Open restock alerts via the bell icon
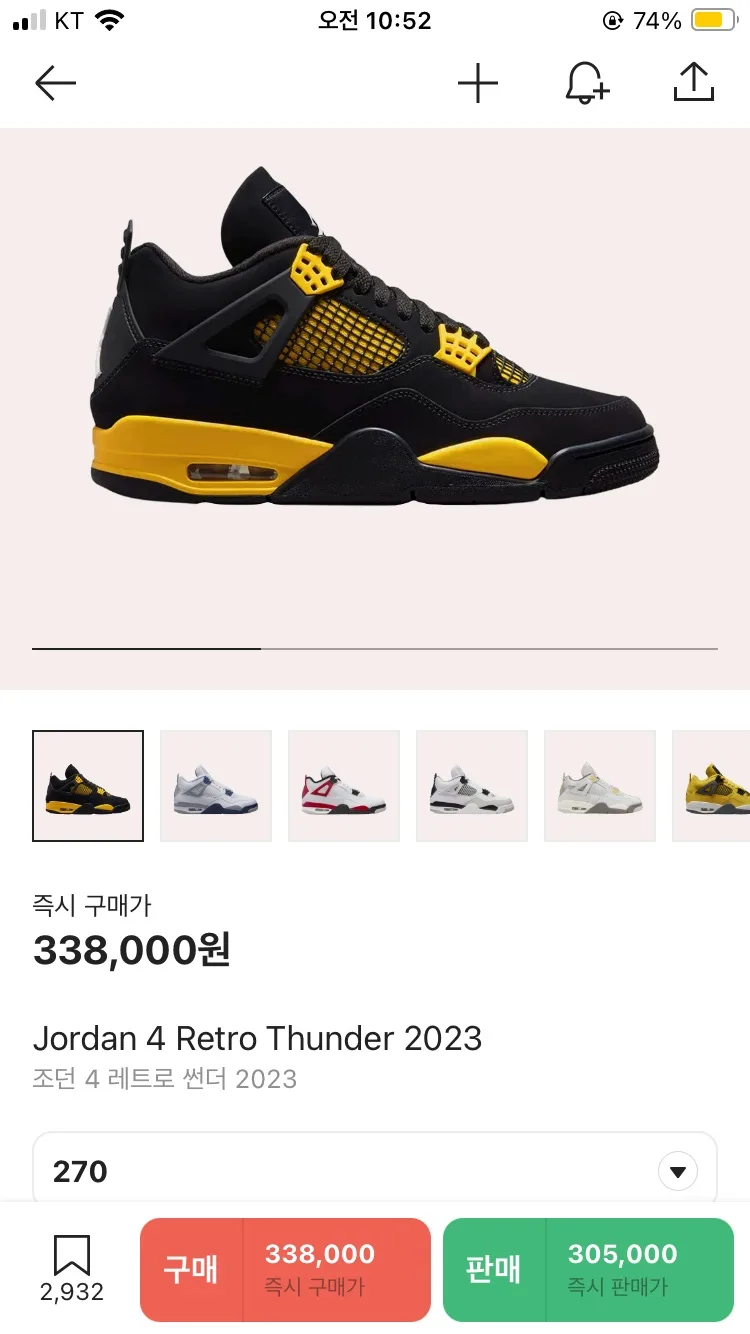The height and width of the screenshot is (1334, 750). pos(586,83)
